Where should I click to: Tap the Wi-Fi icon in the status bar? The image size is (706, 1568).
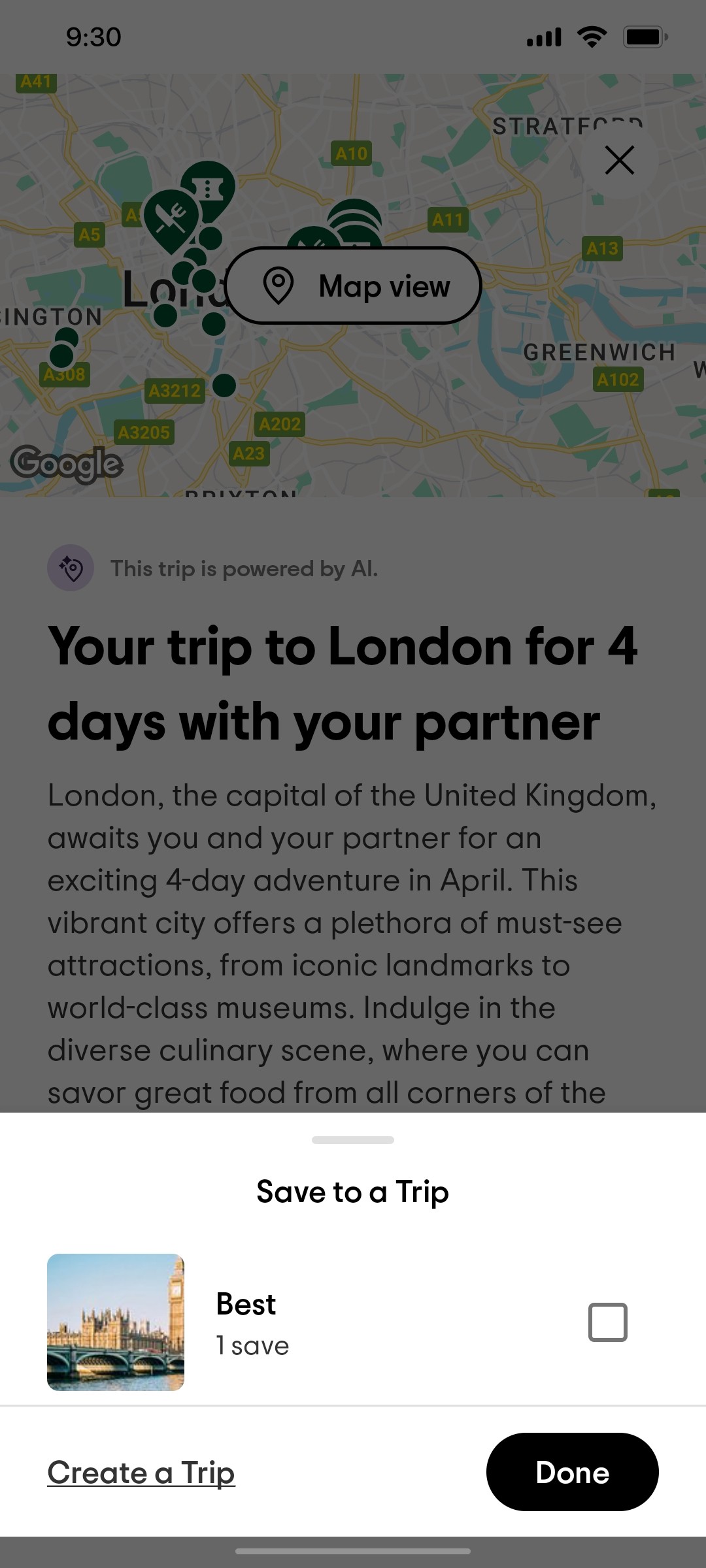(x=590, y=37)
